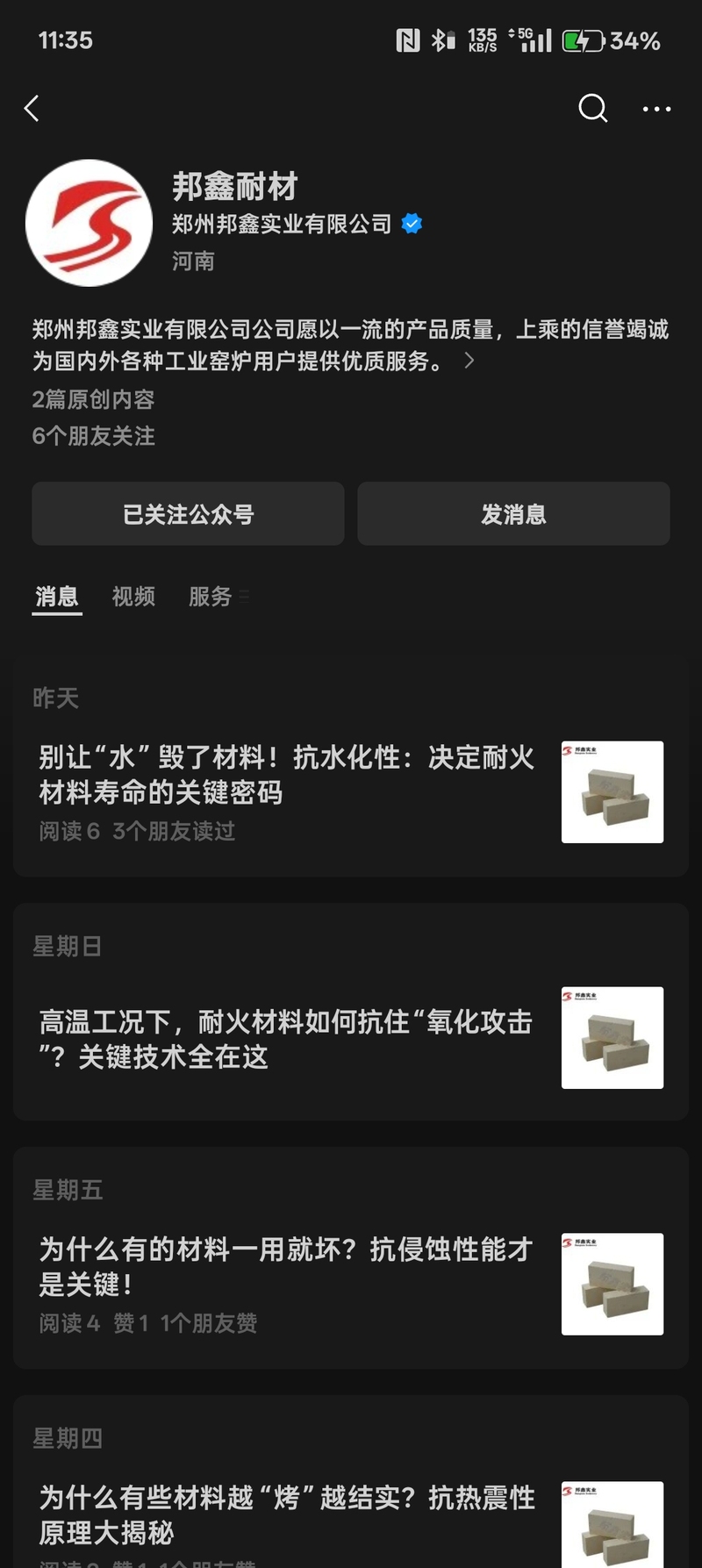Open the article about 抗侵蚀性能

(287, 1266)
